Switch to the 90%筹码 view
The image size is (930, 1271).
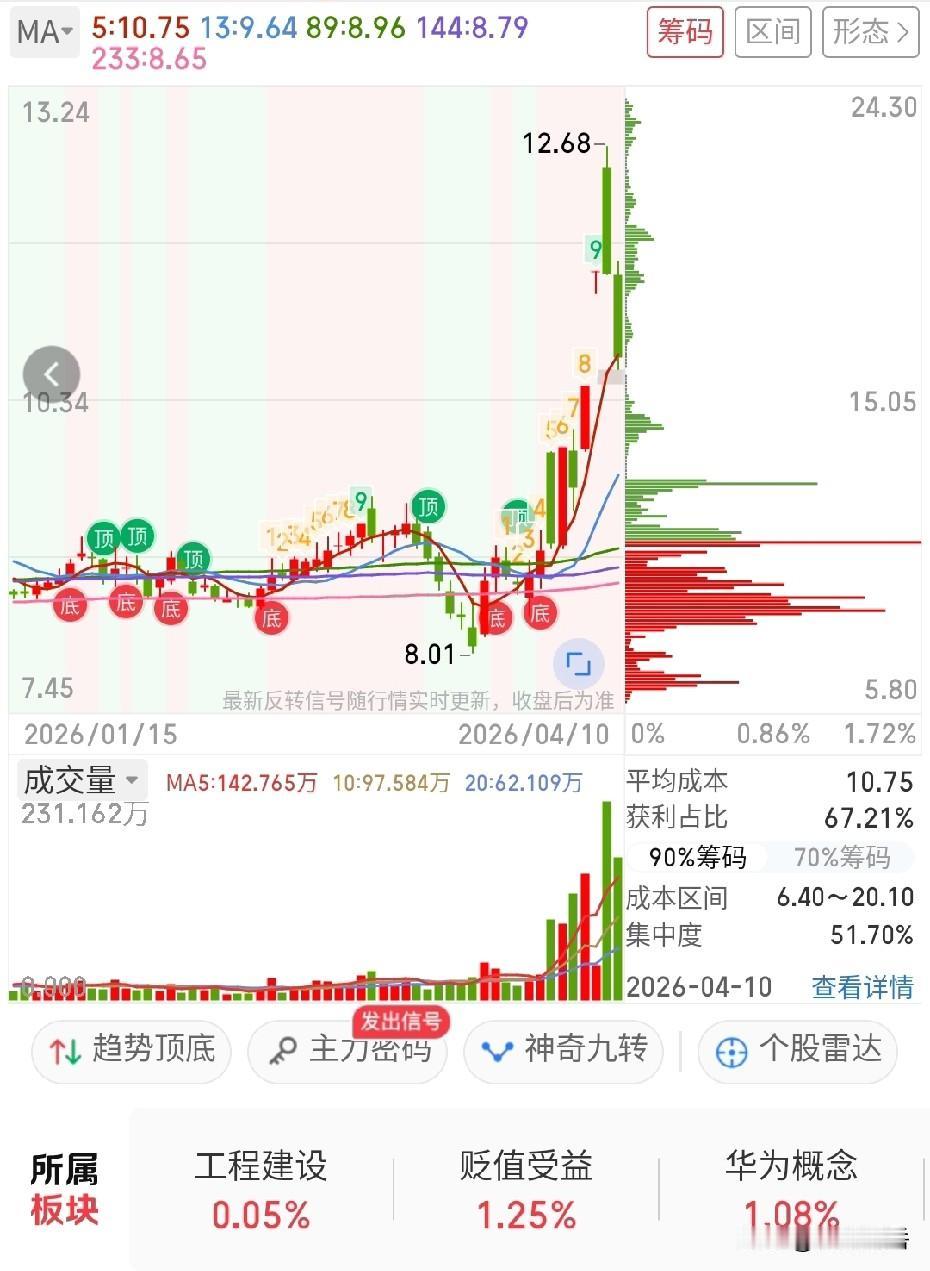700,858
